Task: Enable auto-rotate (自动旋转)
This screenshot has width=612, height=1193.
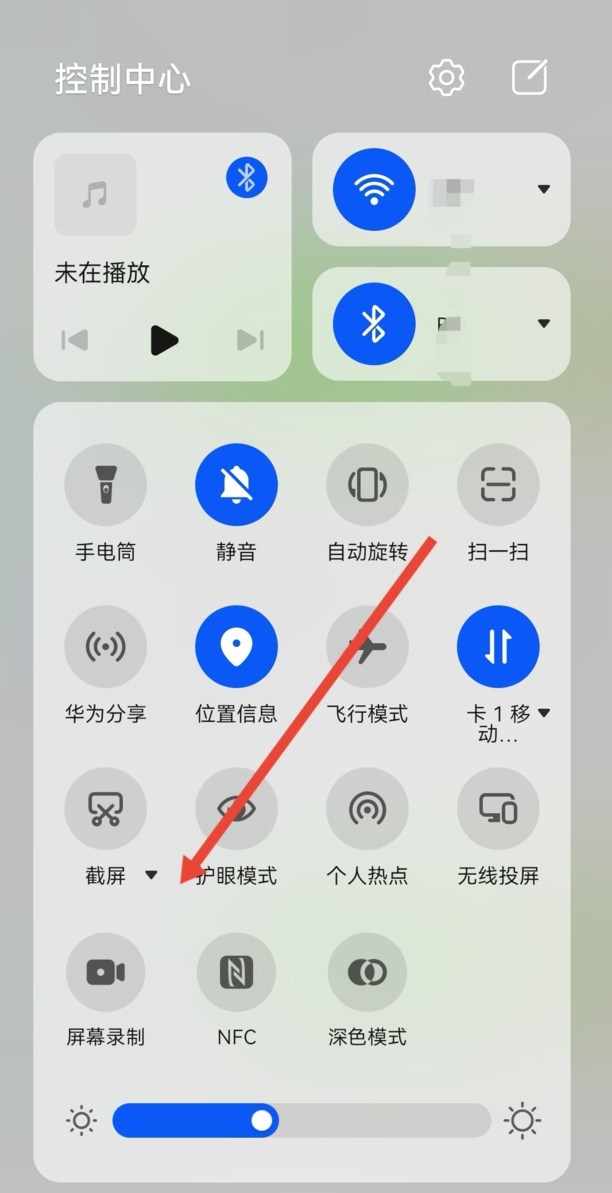Action: (367, 485)
